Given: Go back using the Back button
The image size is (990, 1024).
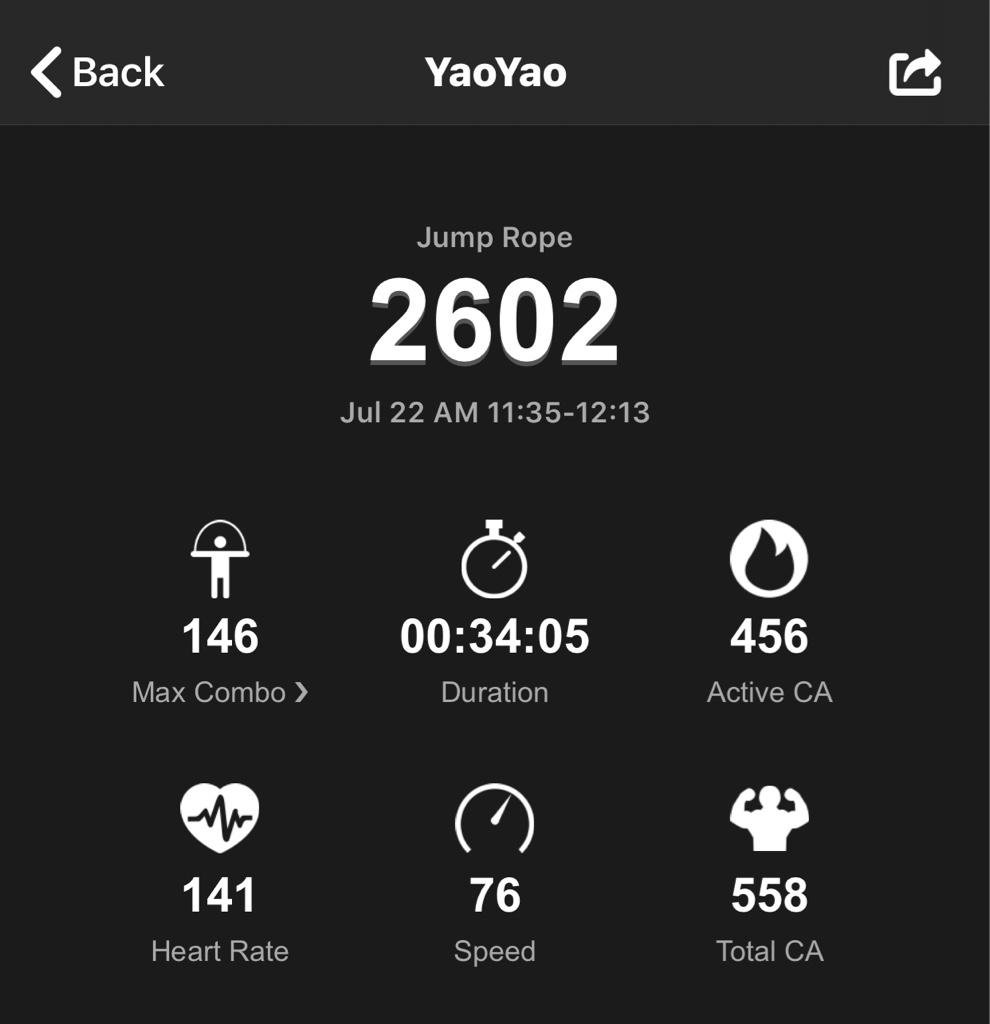Looking at the screenshot, I should [97, 72].
